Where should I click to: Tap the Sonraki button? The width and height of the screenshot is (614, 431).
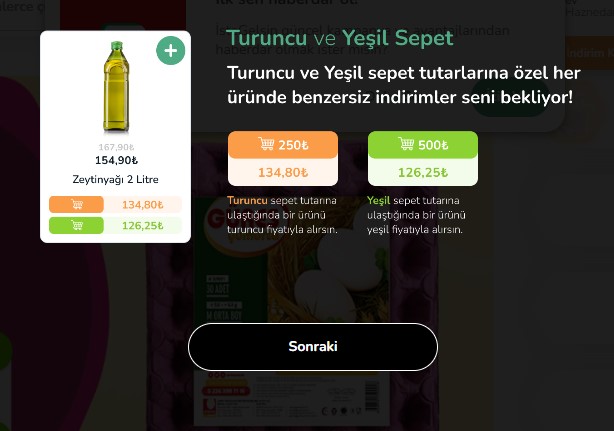click(313, 347)
